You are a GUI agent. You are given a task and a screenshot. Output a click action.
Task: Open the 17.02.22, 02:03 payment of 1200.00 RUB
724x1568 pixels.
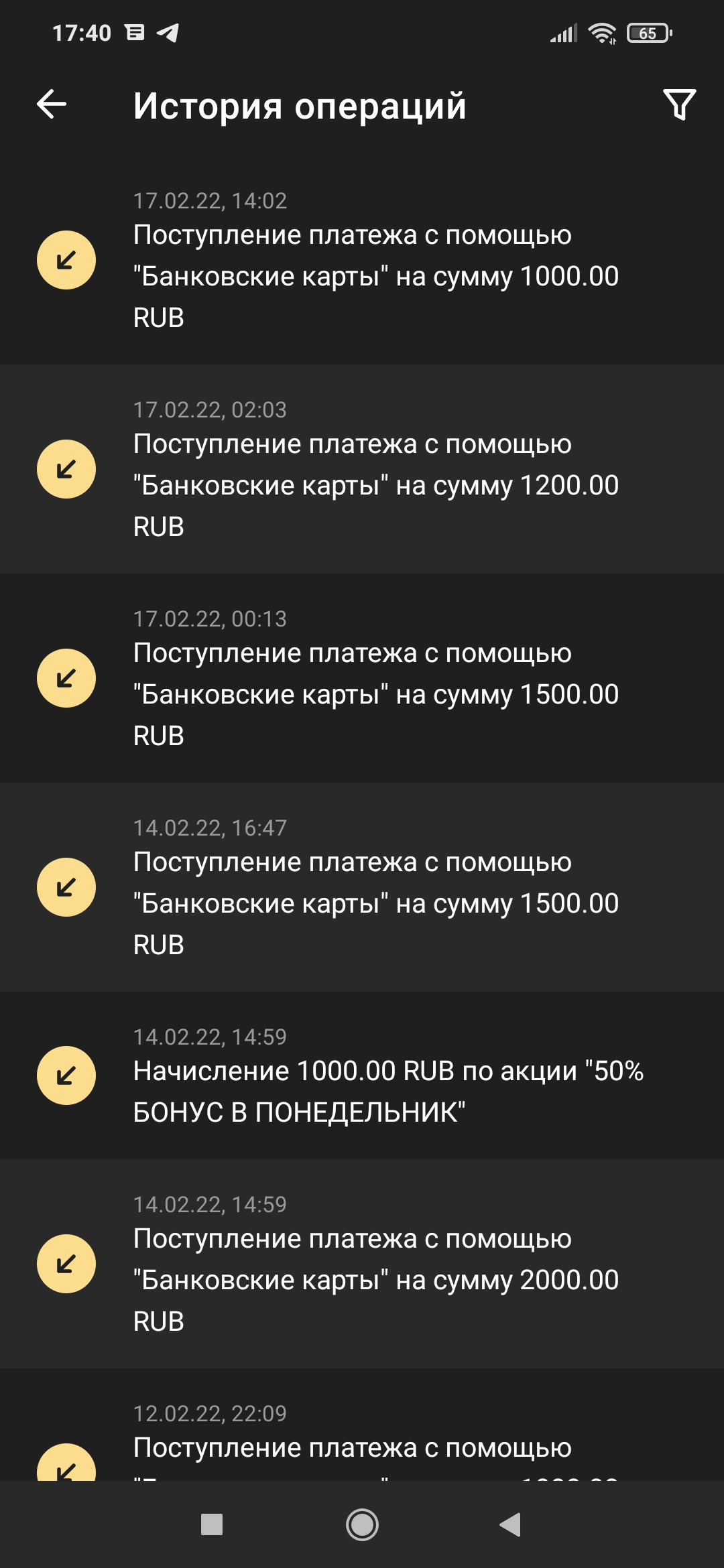coord(362,469)
